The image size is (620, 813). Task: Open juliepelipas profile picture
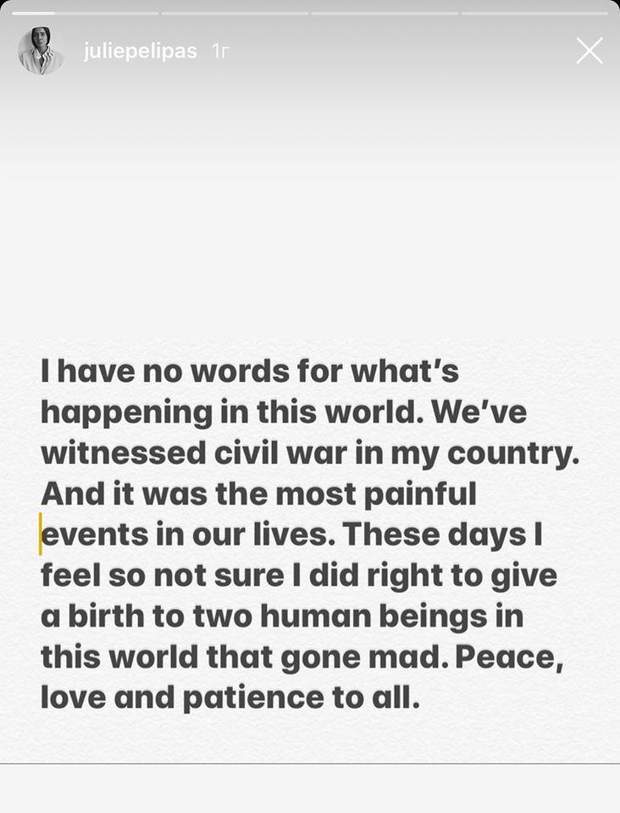tap(40, 51)
